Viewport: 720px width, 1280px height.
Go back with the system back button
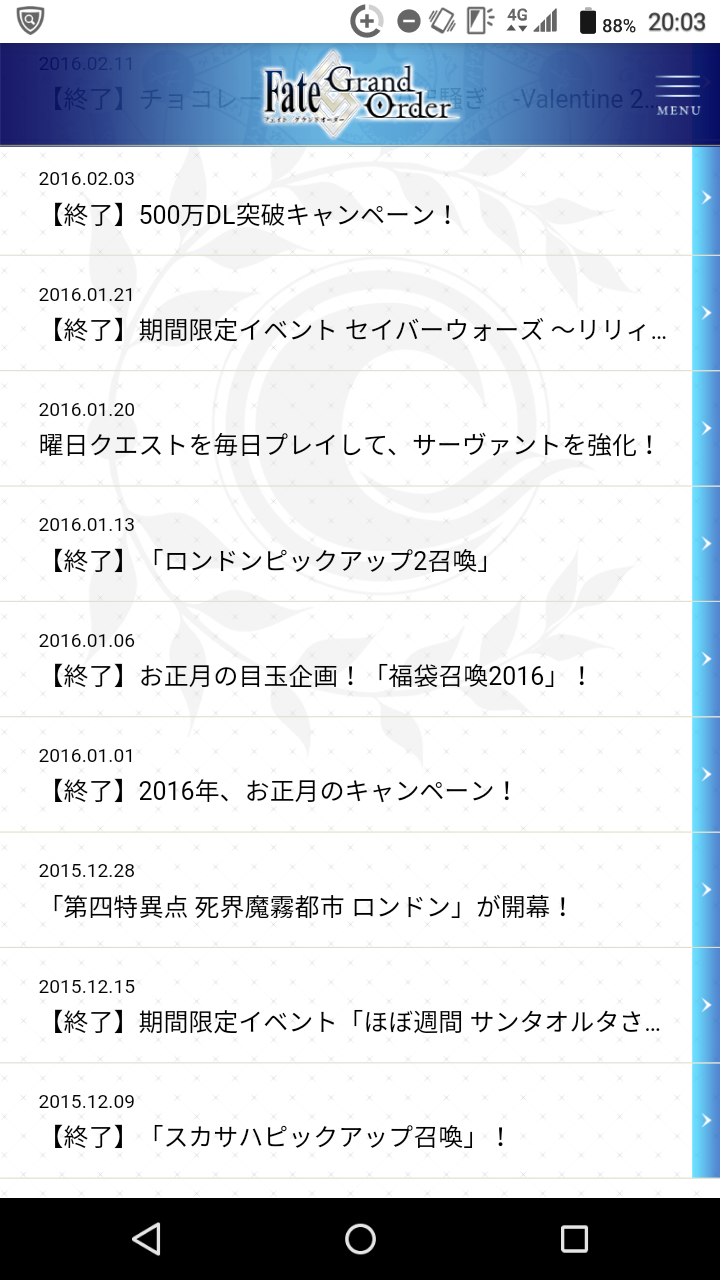pyautogui.click(x=146, y=1239)
